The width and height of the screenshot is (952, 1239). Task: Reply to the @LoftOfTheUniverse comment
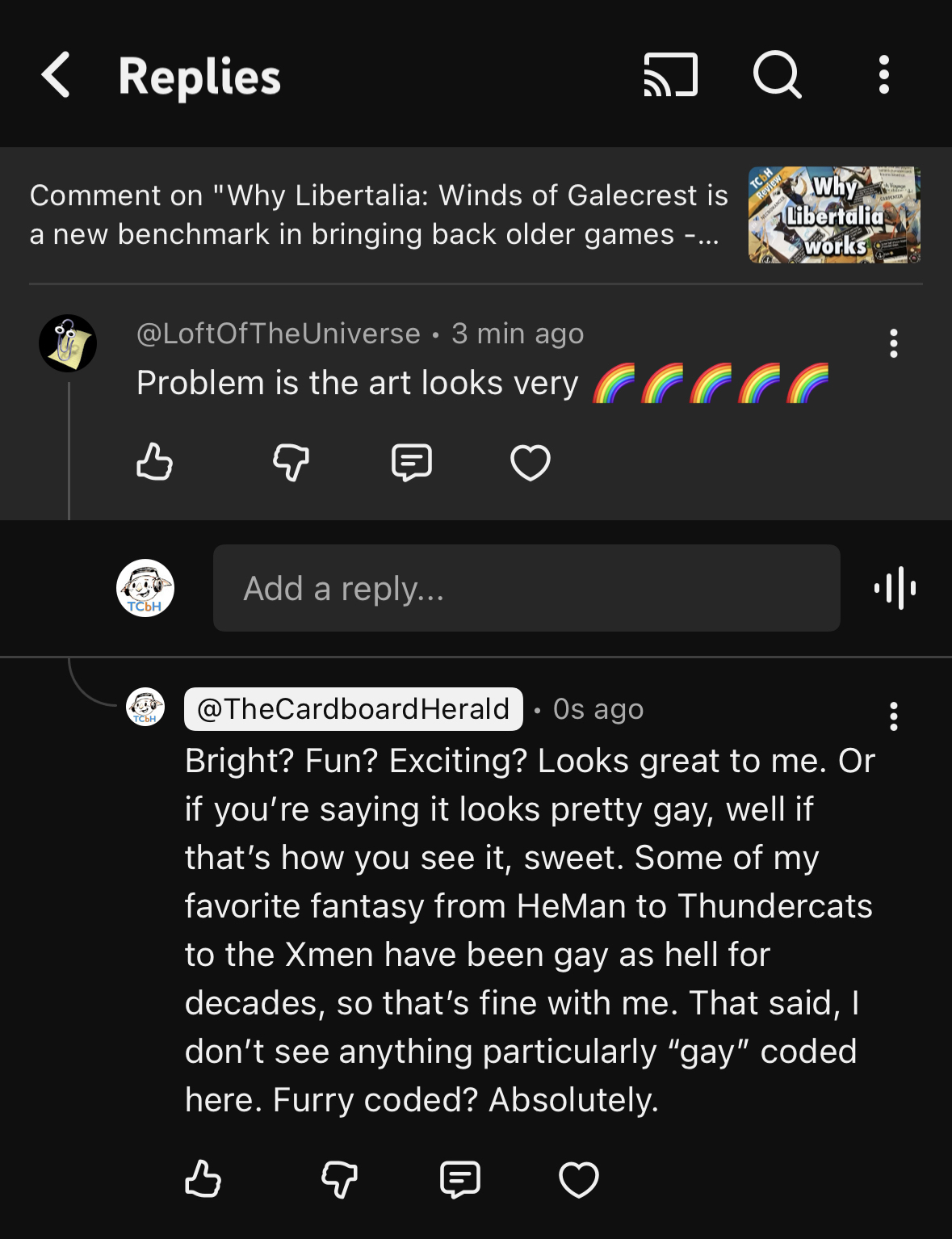(411, 463)
